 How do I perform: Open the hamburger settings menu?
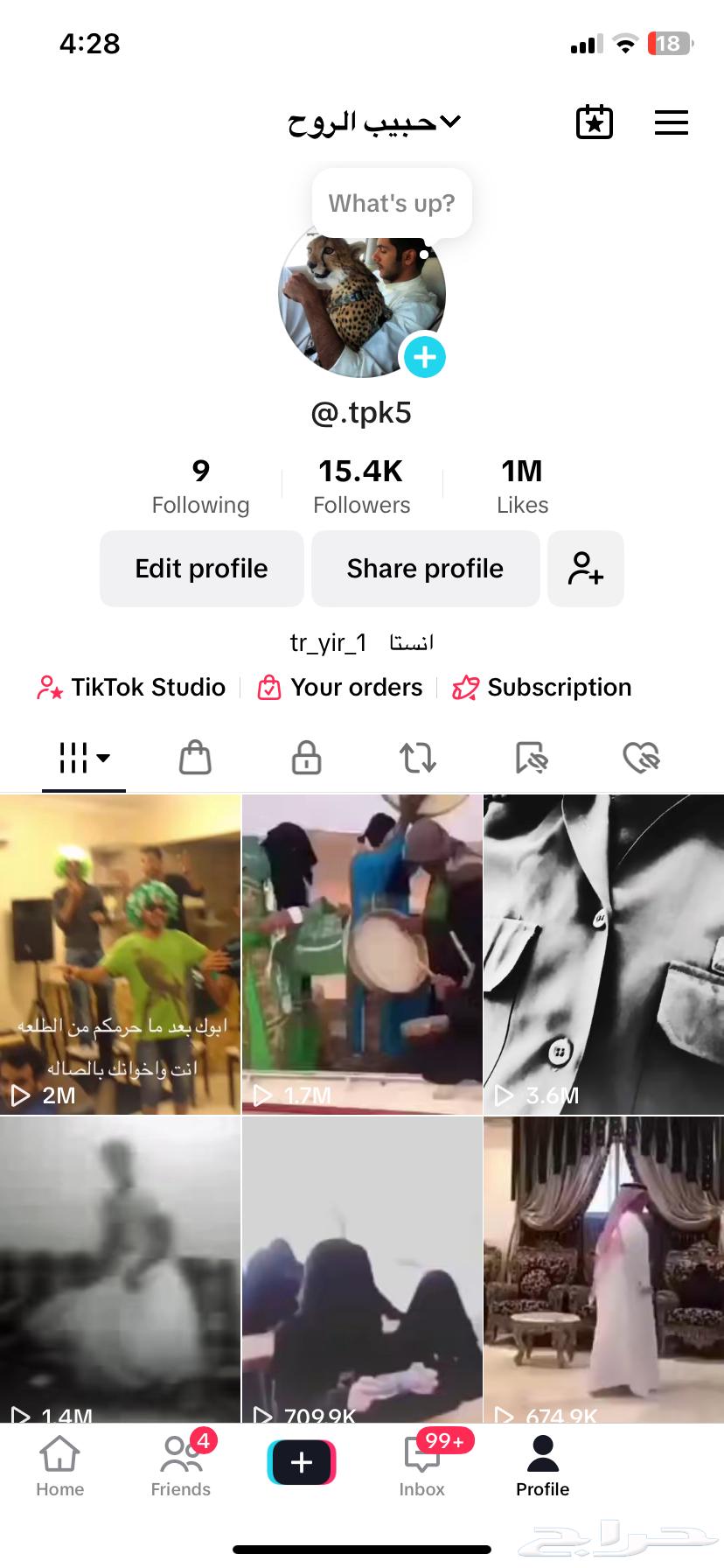(672, 123)
